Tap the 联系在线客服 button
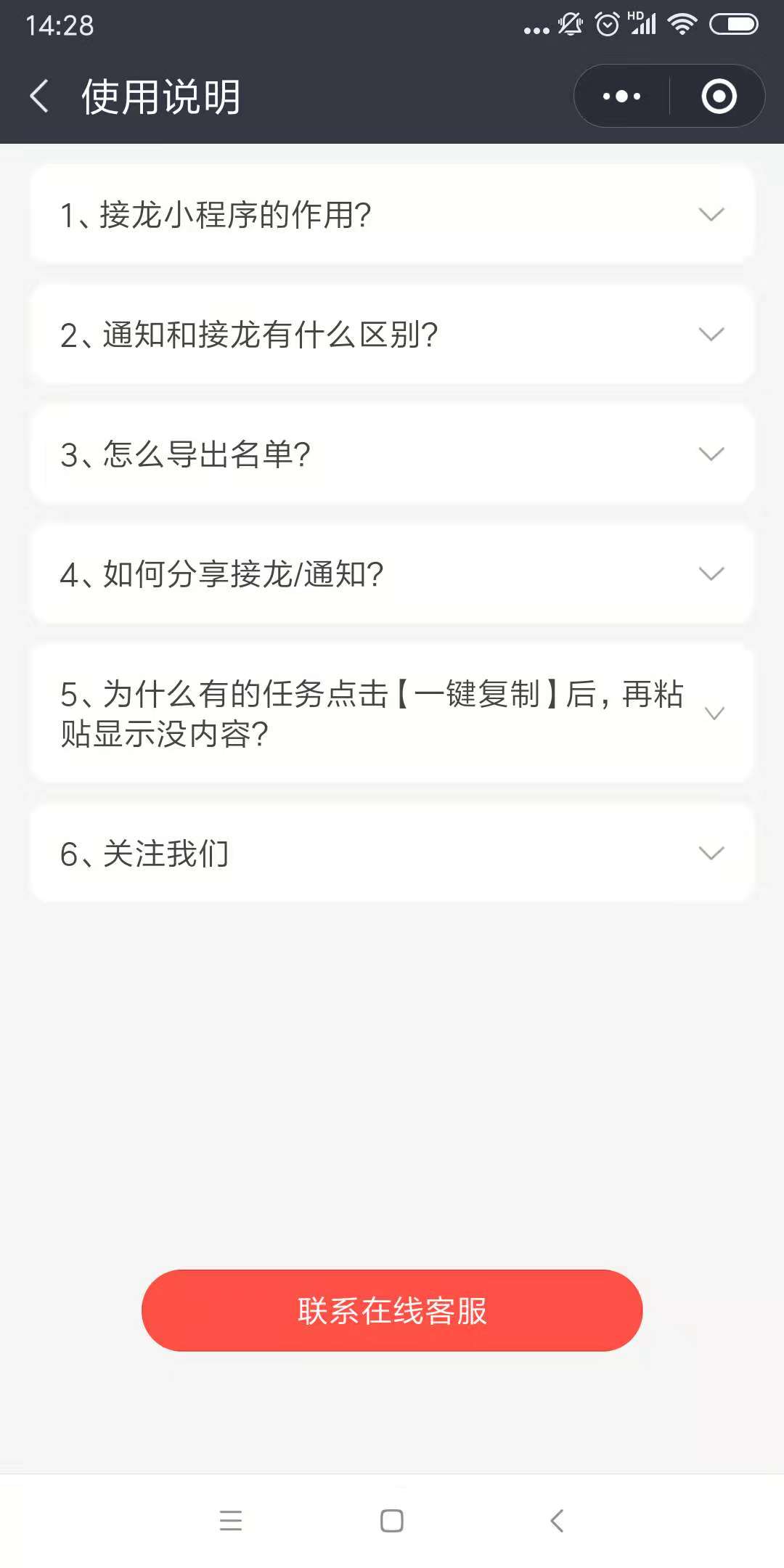The height and width of the screenshot is (1568, 784). tap(392, 1310)
